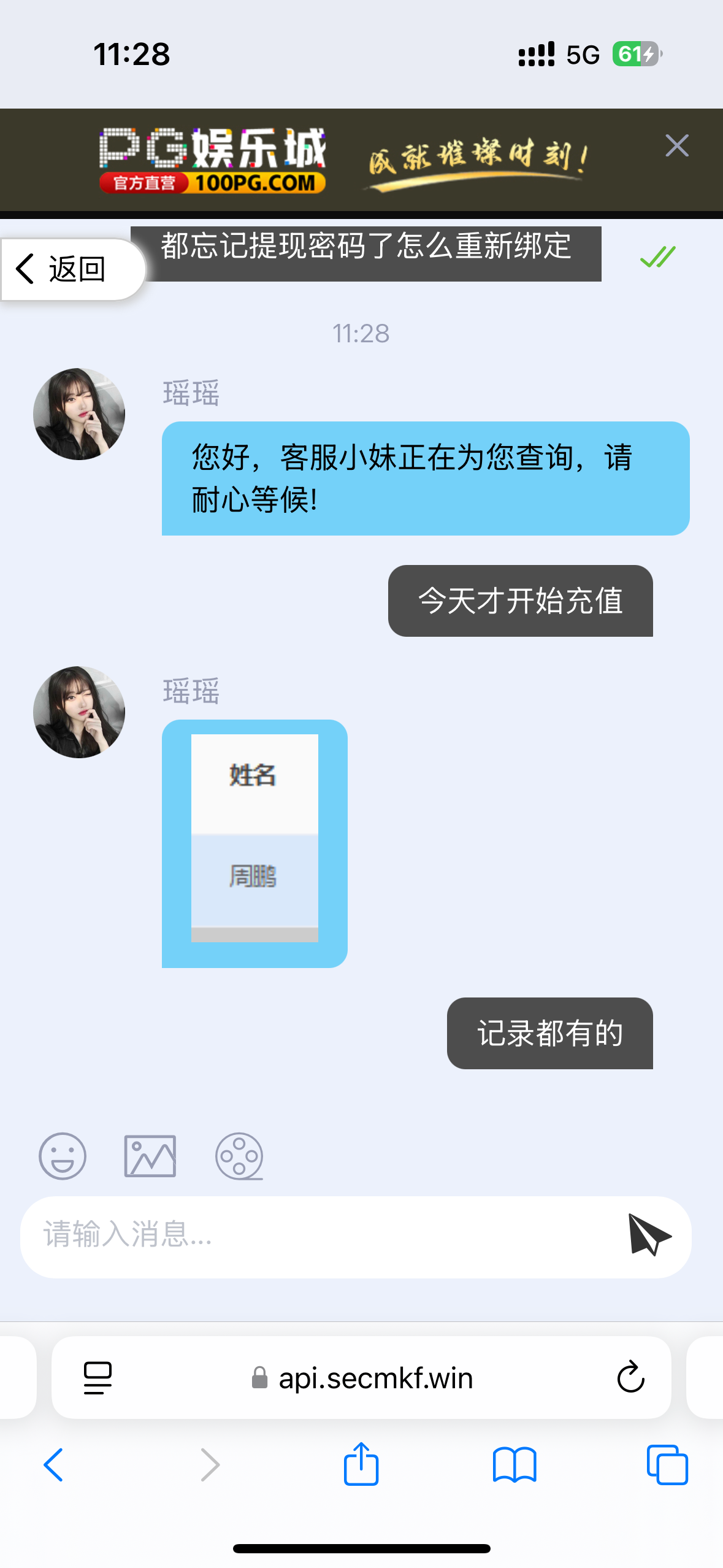Screen dimensions: 723x1568
Task: Show all open Safari tabs
Action: [667, 1465]
